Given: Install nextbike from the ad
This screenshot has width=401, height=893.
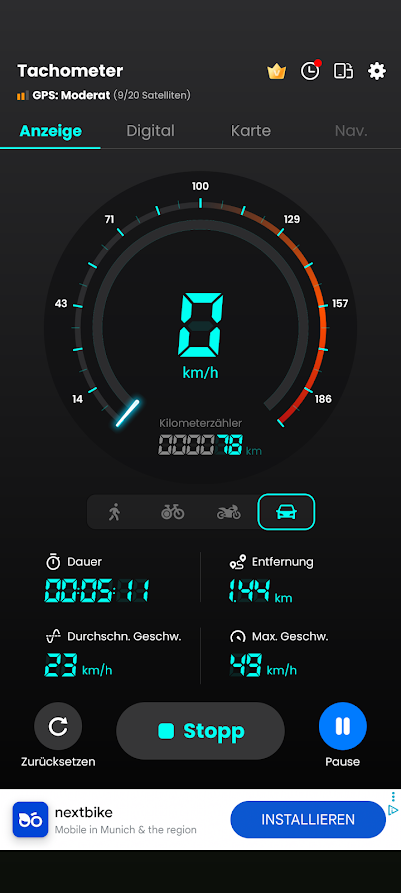Looking at the screenshot, I should click(x=308, y=820).
